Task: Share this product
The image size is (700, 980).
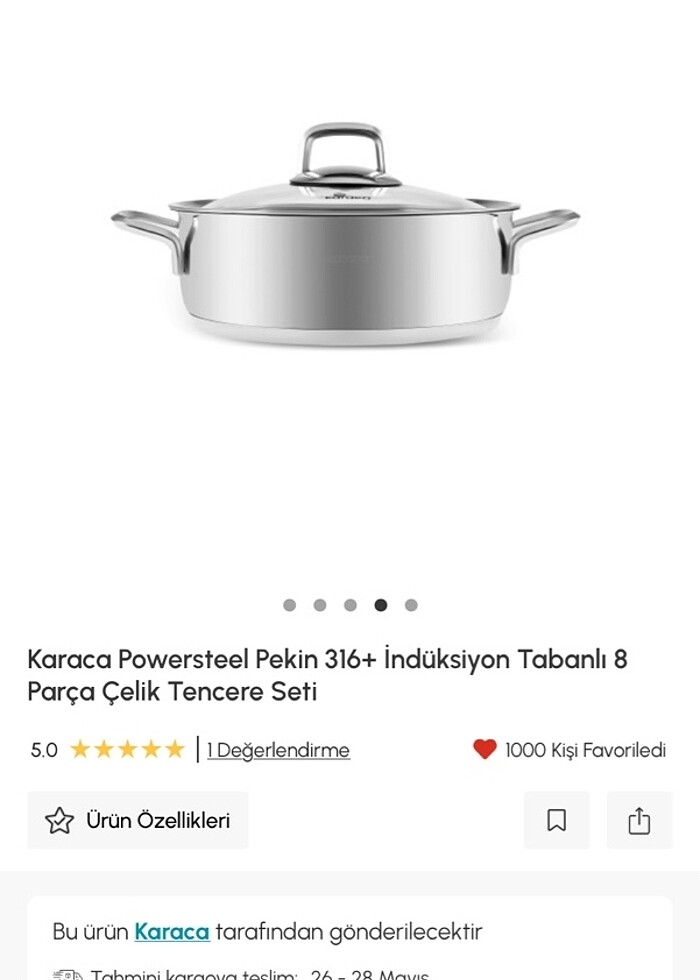Action: 639,821
